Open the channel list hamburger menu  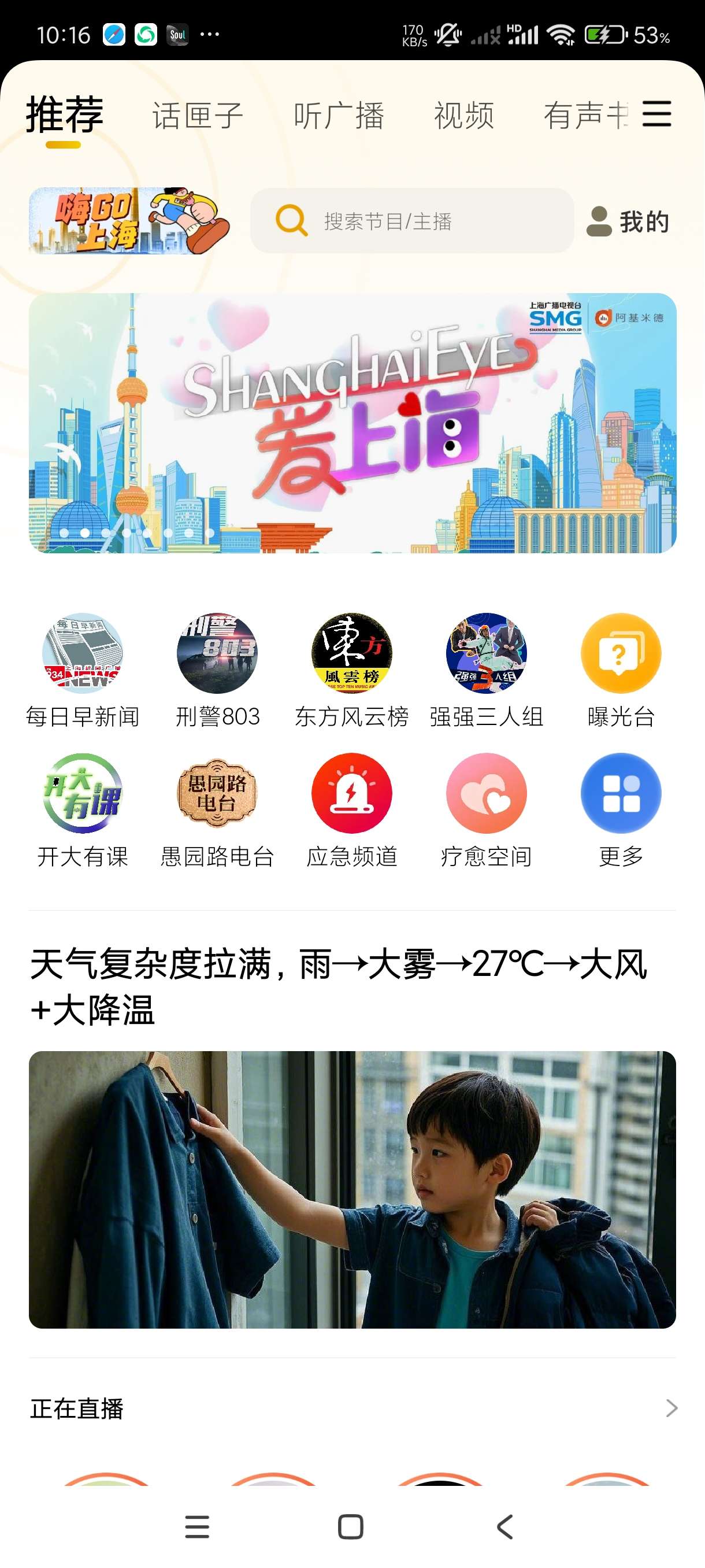(657, 114)
